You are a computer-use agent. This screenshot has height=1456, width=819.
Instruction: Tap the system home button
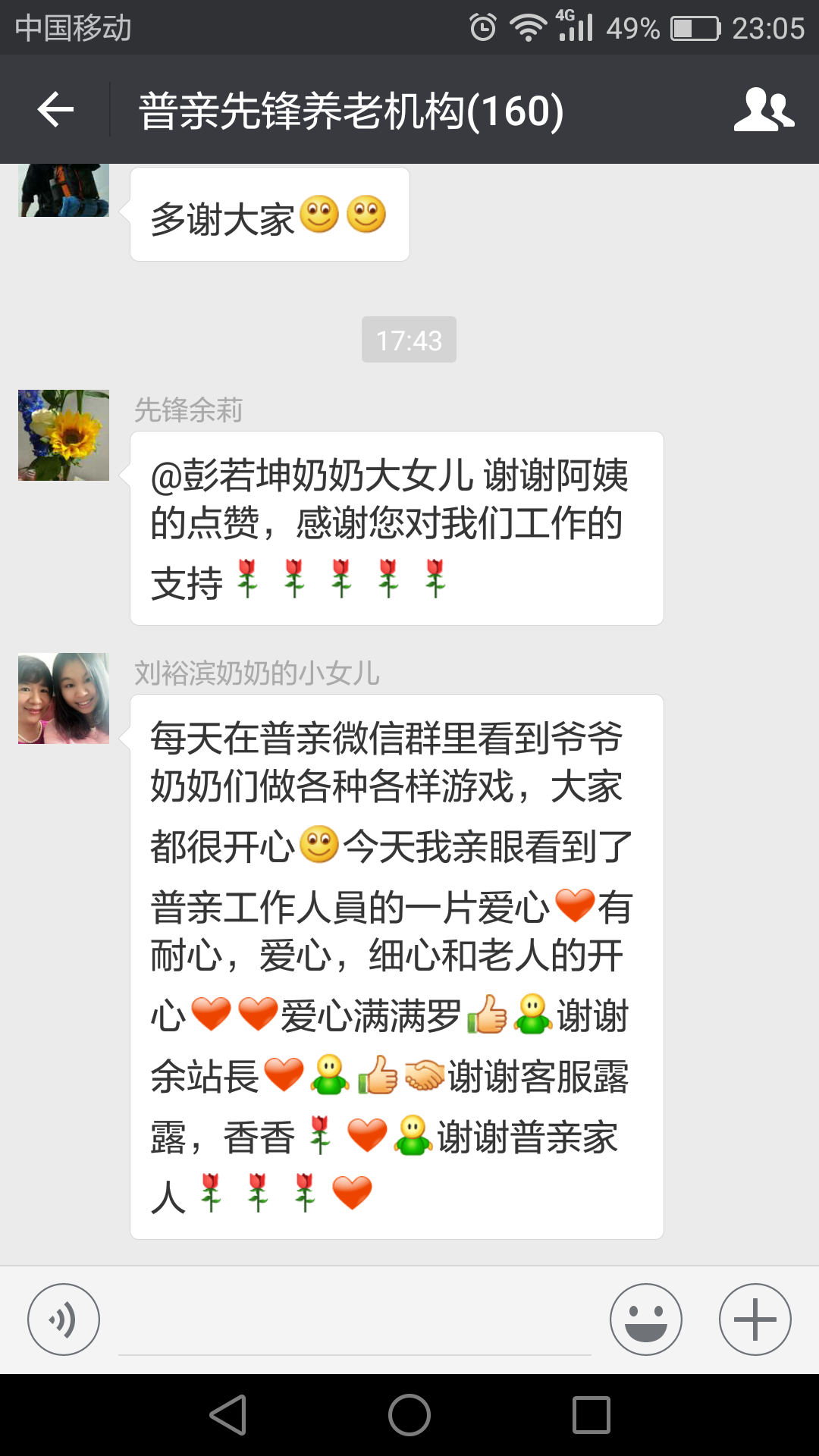[409, 1415]
